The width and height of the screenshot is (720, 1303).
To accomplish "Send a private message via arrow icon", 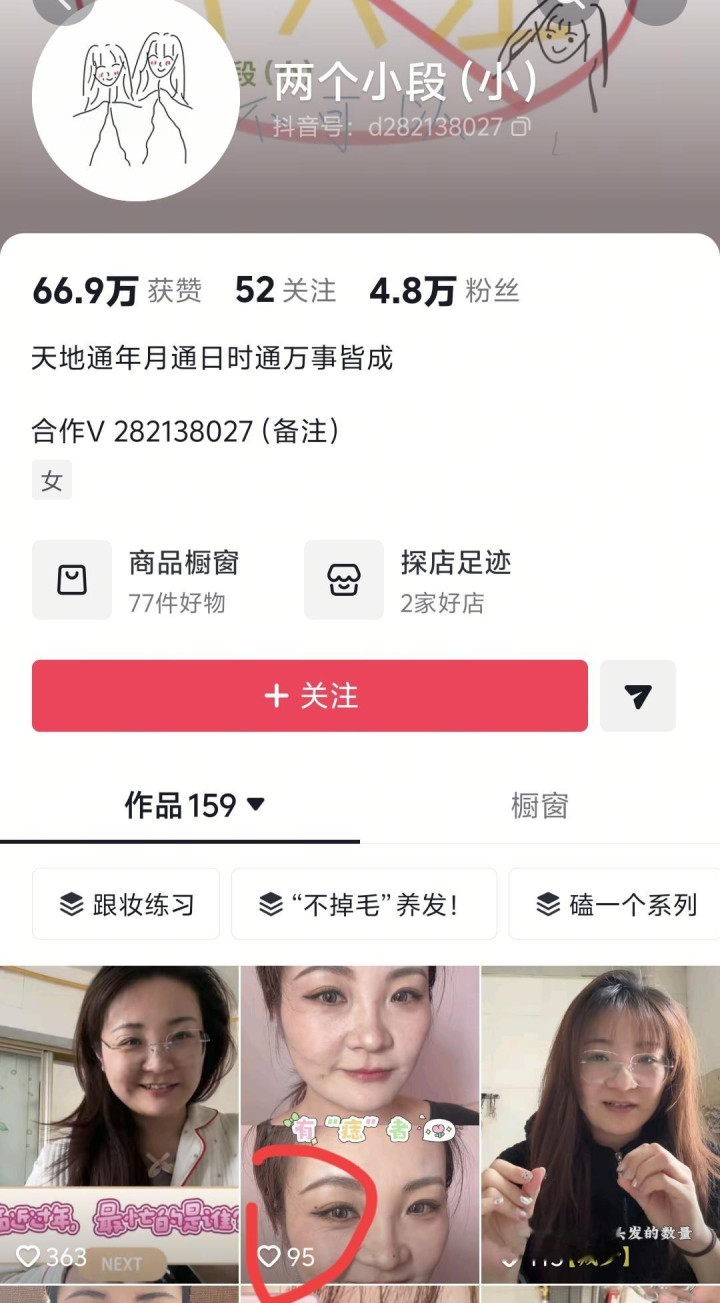I will [638, 696].
